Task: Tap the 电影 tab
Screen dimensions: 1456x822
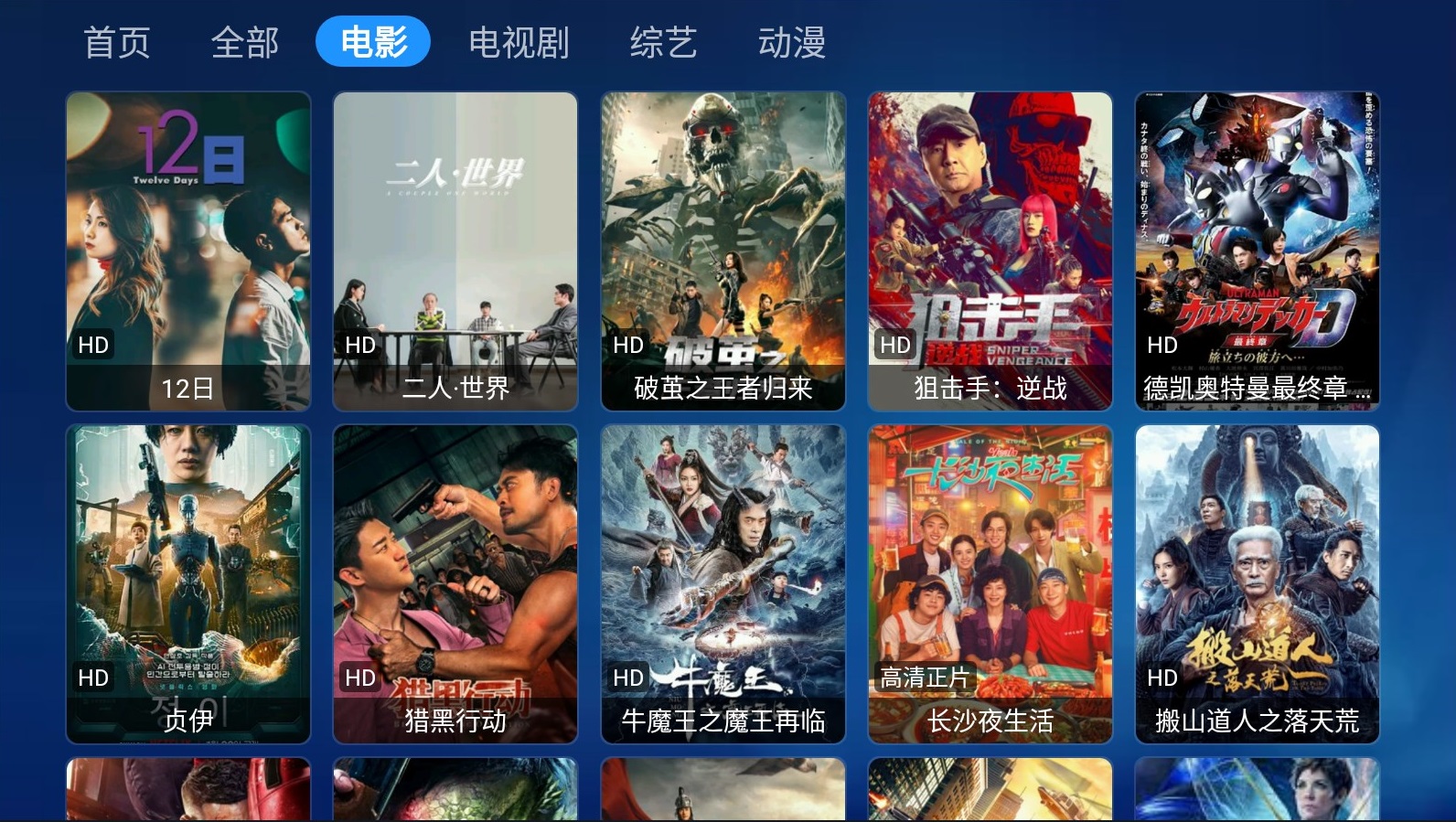Action: (x=373, y=42)
